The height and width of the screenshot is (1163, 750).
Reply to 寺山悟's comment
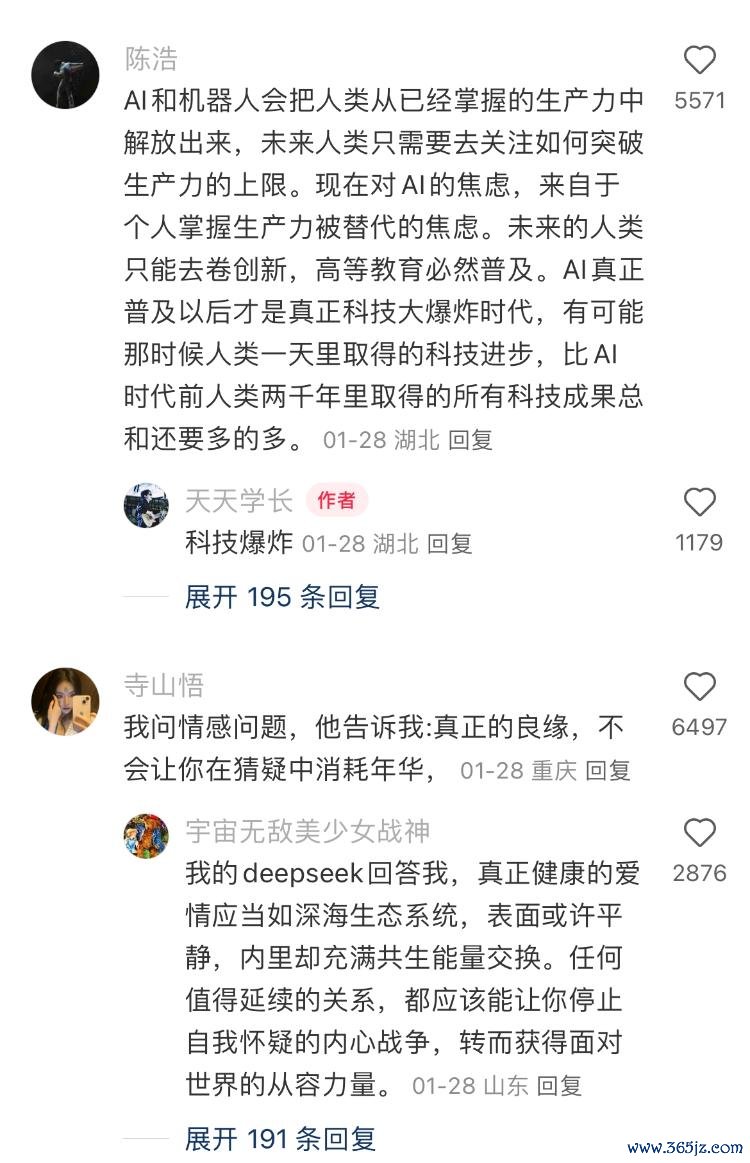click(x=608, y=770)
